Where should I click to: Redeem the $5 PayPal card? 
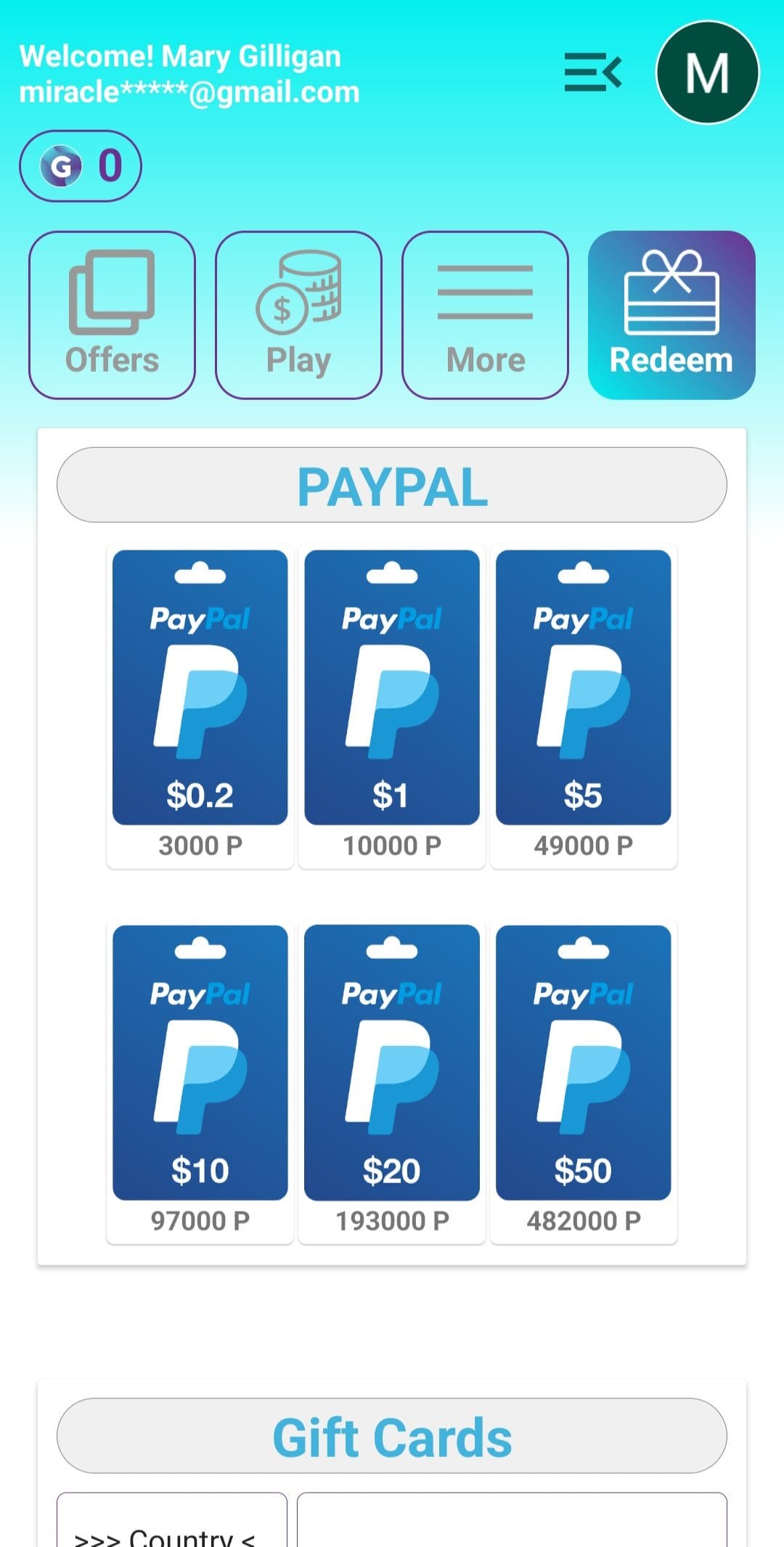pyautogui.click(x=584, y=706)
